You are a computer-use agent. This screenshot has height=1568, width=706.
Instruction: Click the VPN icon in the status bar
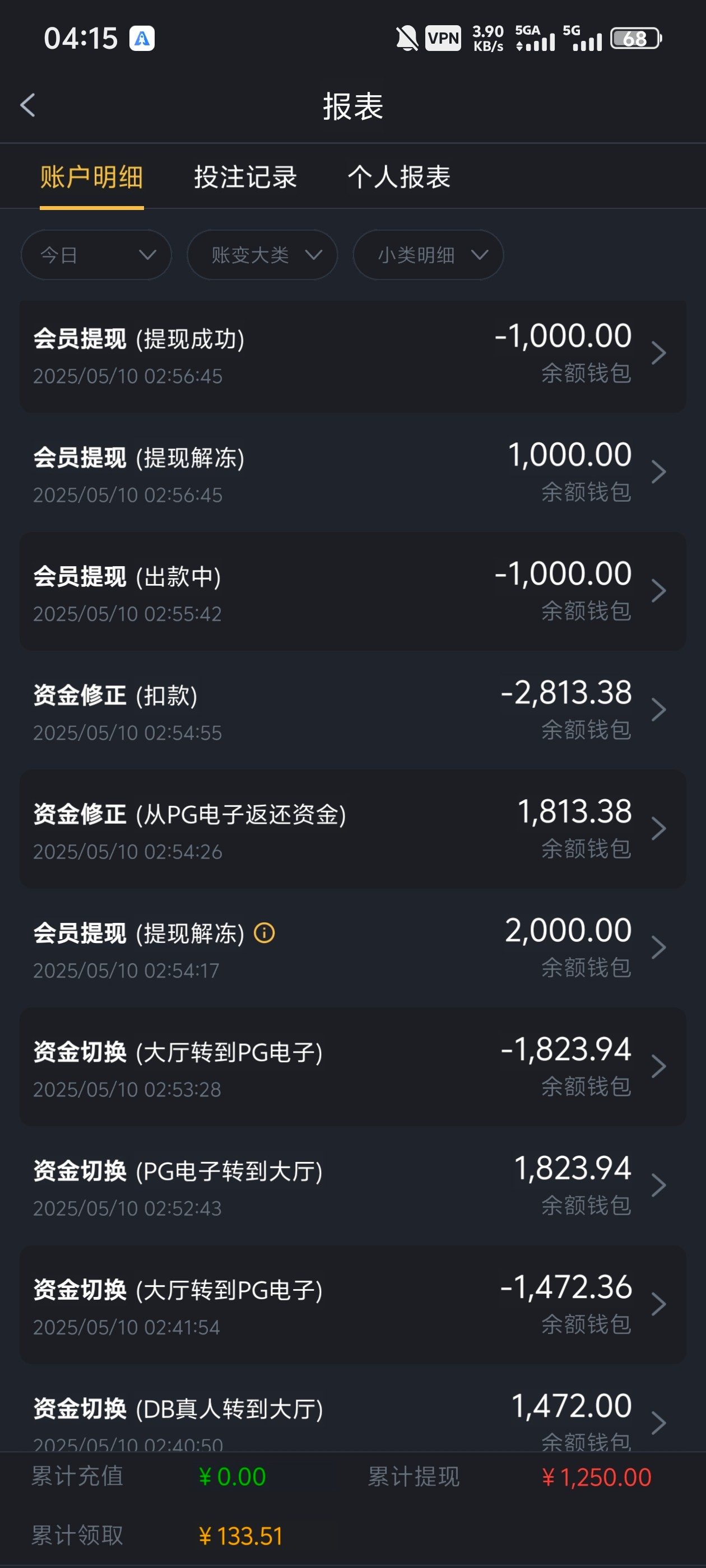click(443, 38)
